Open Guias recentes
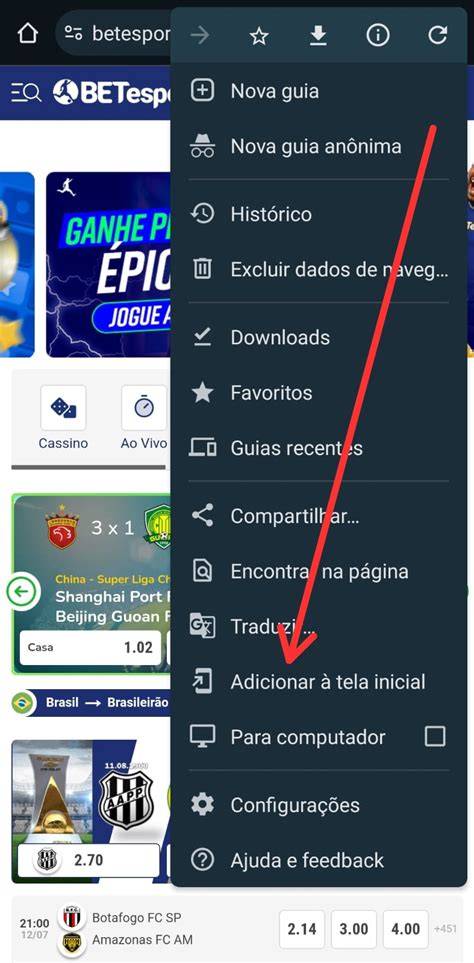This screenshot has width=474, height=963. pos(319,448)
